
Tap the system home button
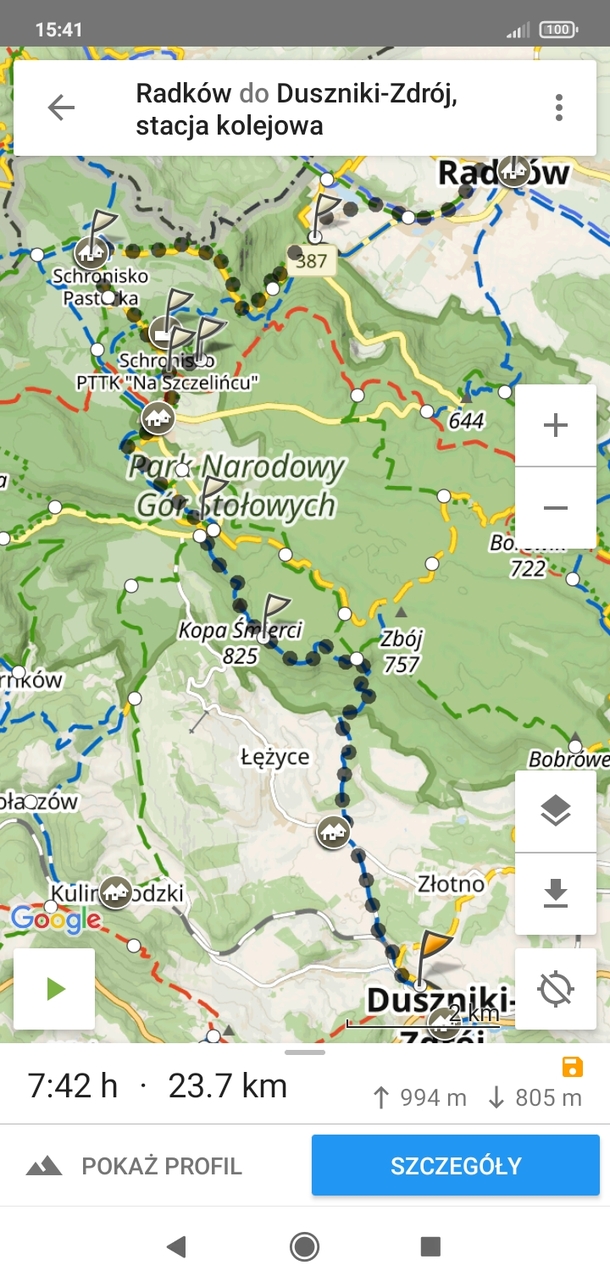[305, 1246]
